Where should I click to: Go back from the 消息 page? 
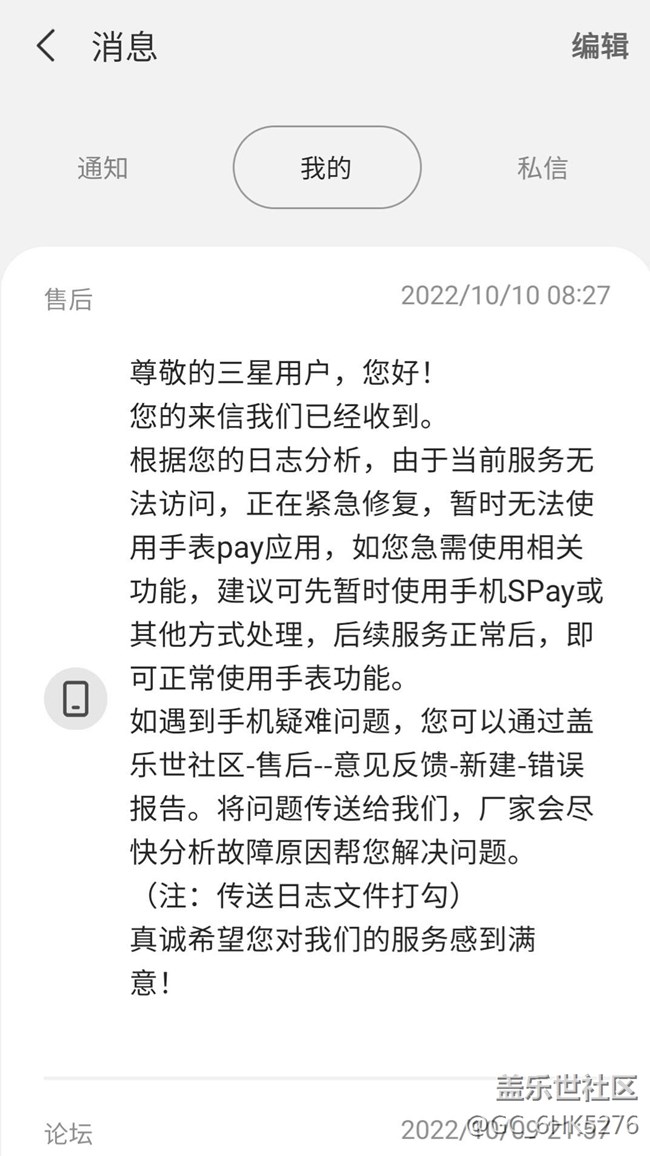click(46, 46)
